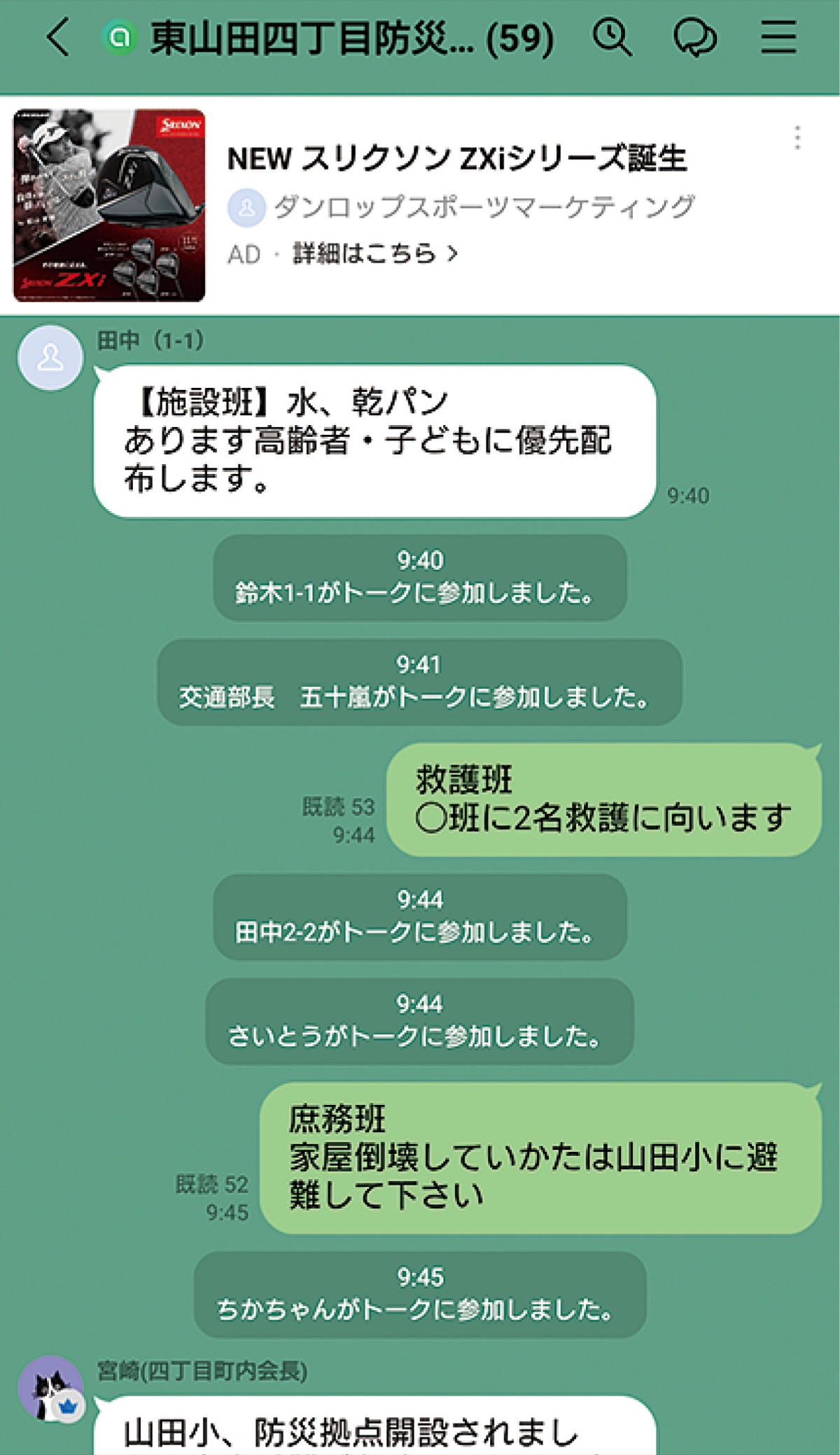
Task: Open the notes and posts bubble icon
Action: (694, 37)
